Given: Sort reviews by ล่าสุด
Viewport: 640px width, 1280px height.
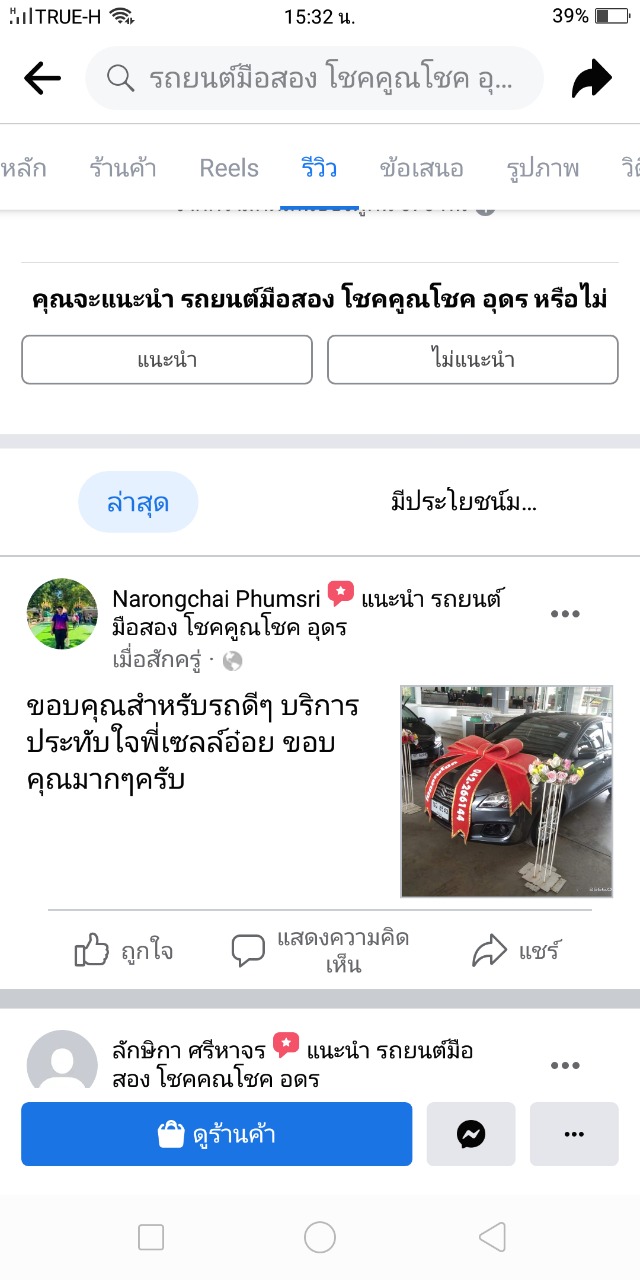Looking at the screenshot, I should (138, 502).
